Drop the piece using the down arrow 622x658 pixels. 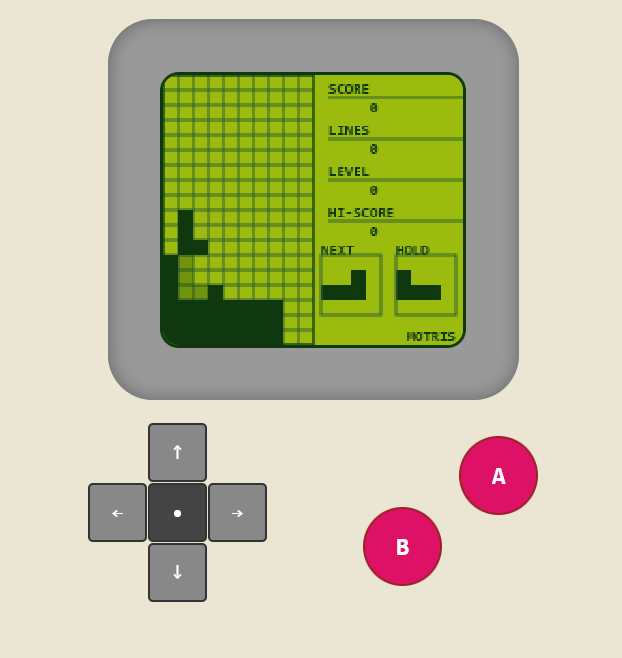pos(177,572)
